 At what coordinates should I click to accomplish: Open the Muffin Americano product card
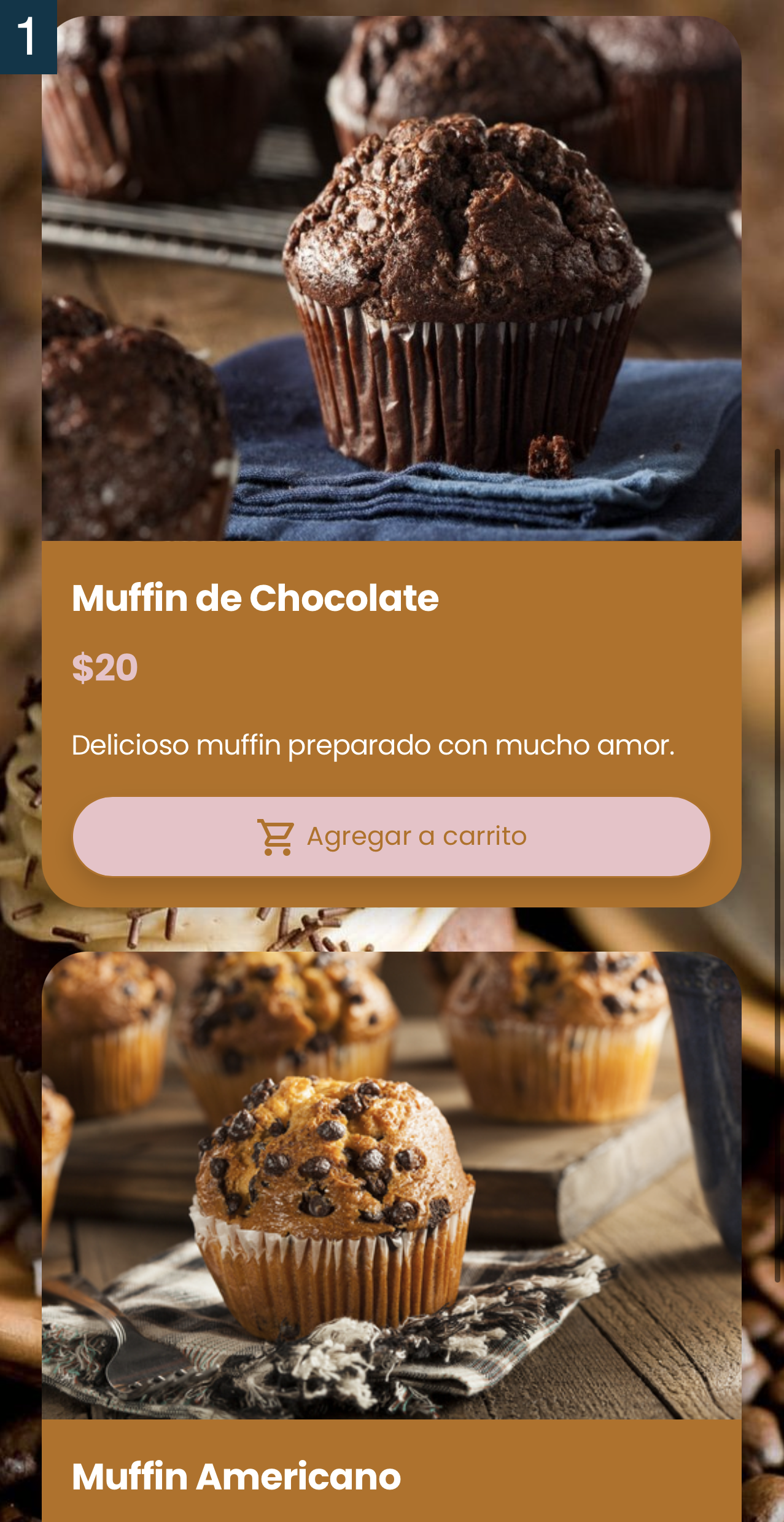click(391, 1185)
